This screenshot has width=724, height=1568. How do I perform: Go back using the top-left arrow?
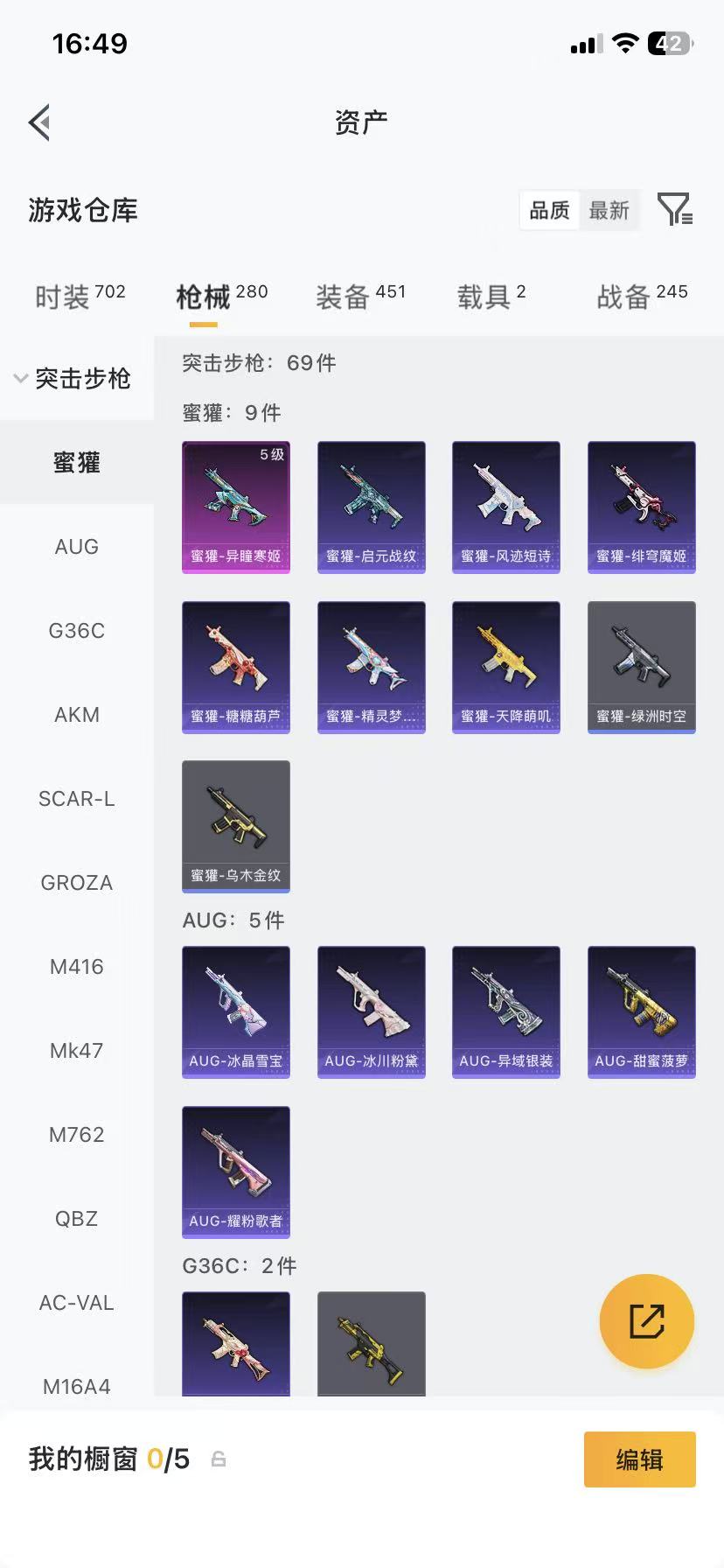tap(39, 122)
